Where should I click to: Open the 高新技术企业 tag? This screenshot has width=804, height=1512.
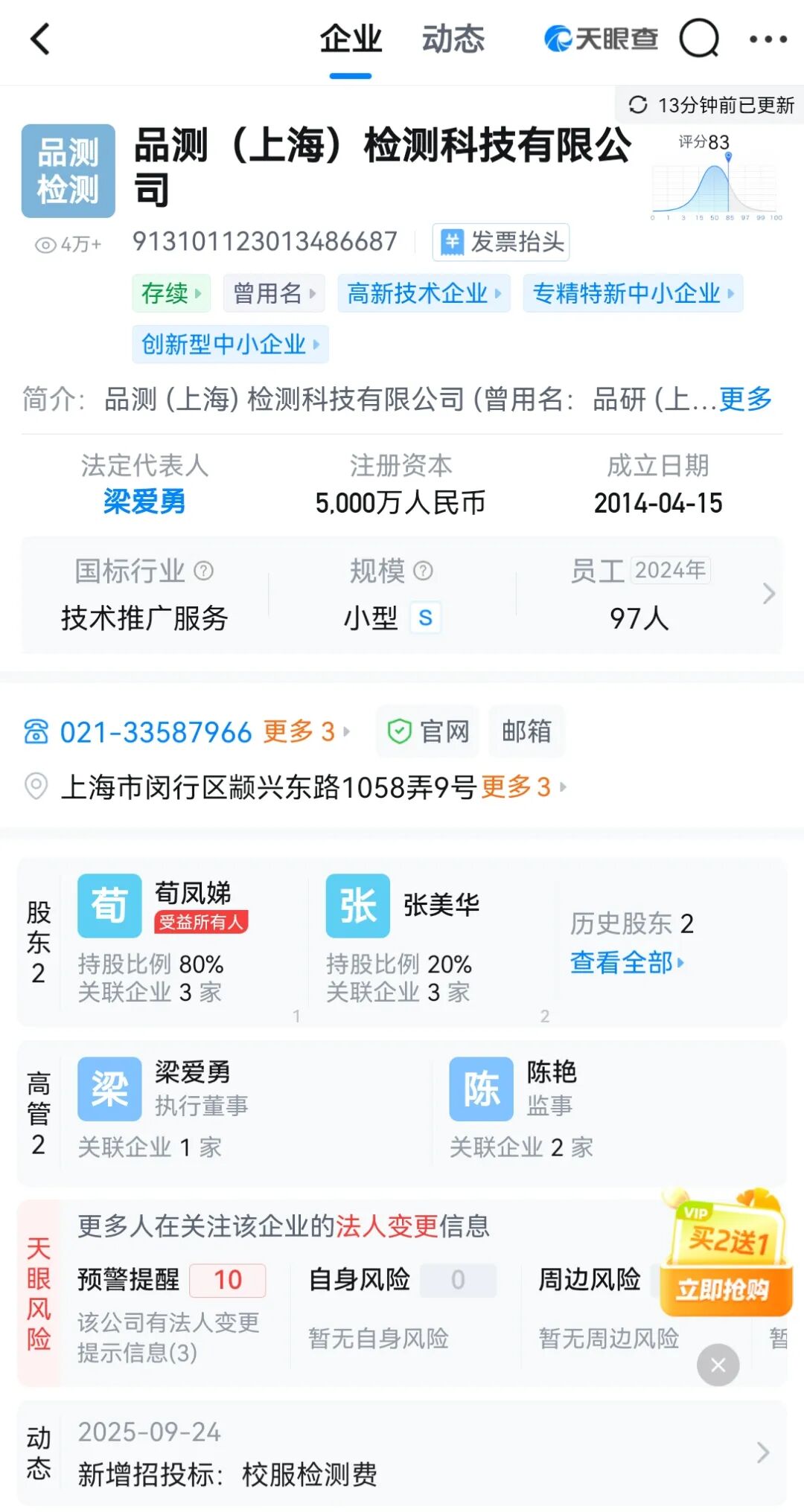[x=423, y=293]
